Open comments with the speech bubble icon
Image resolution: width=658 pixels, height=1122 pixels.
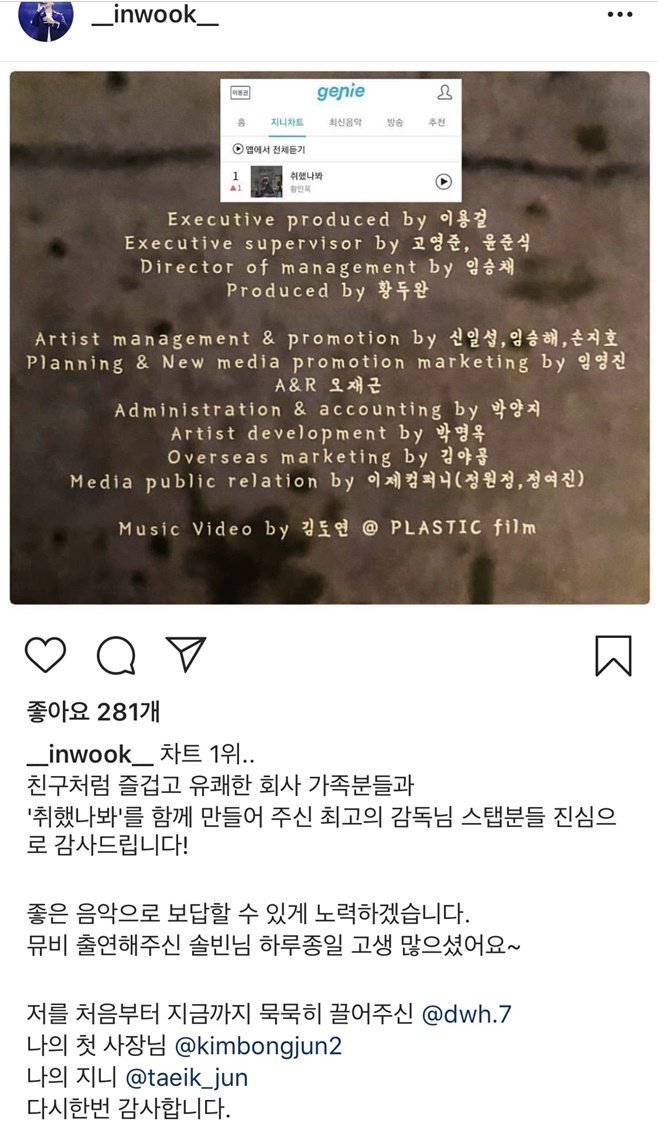[x=116, y=655]
